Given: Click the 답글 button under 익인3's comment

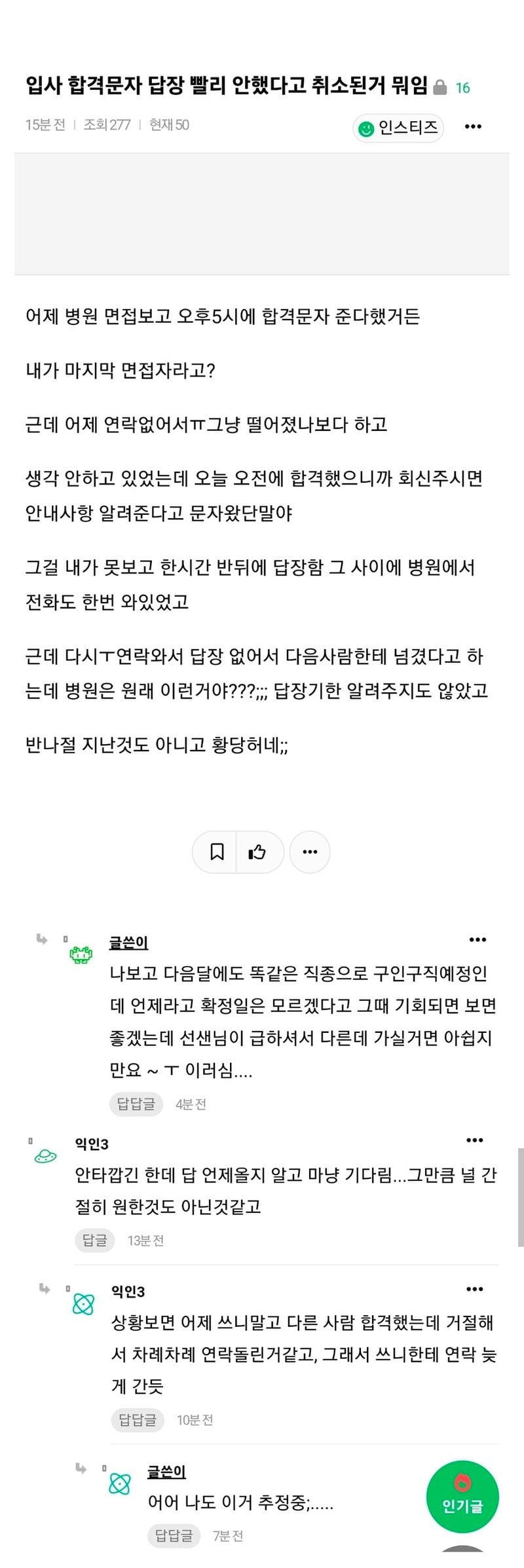Looking at the screenshot, I should 94,1240.
